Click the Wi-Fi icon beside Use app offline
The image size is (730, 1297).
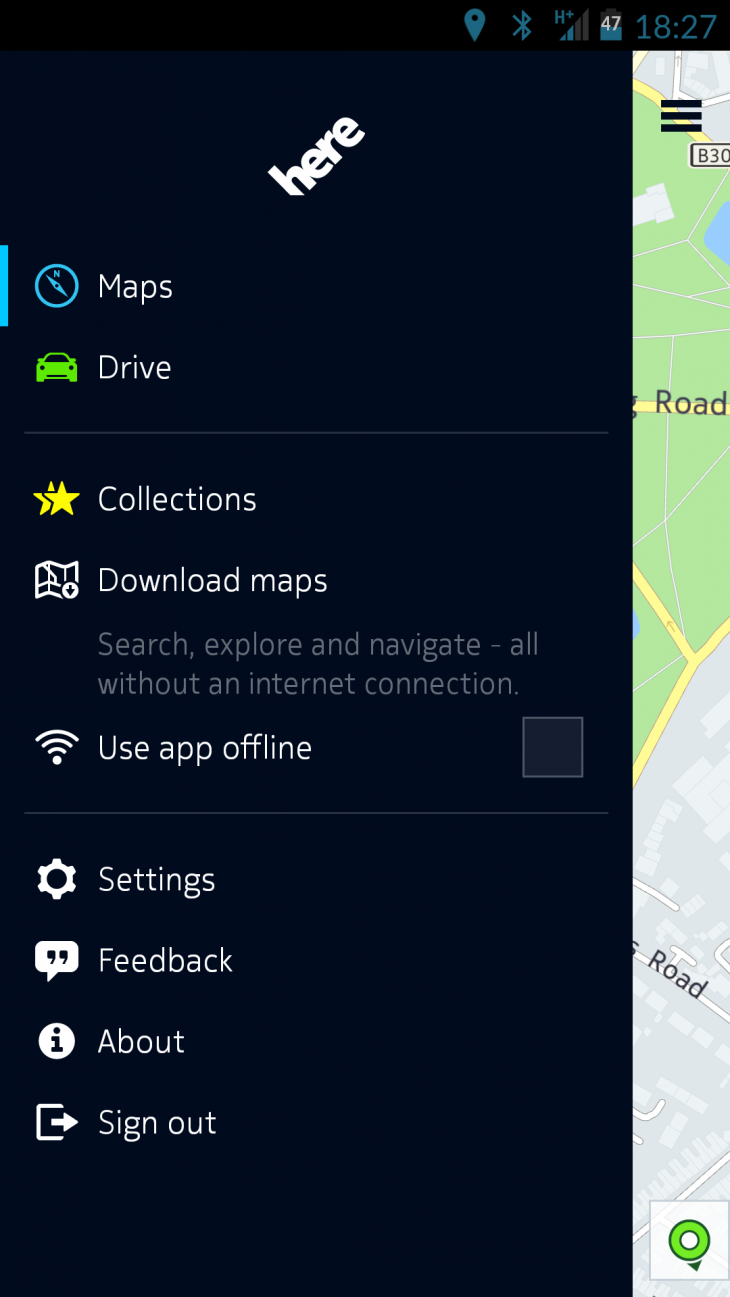pos(57,747)
